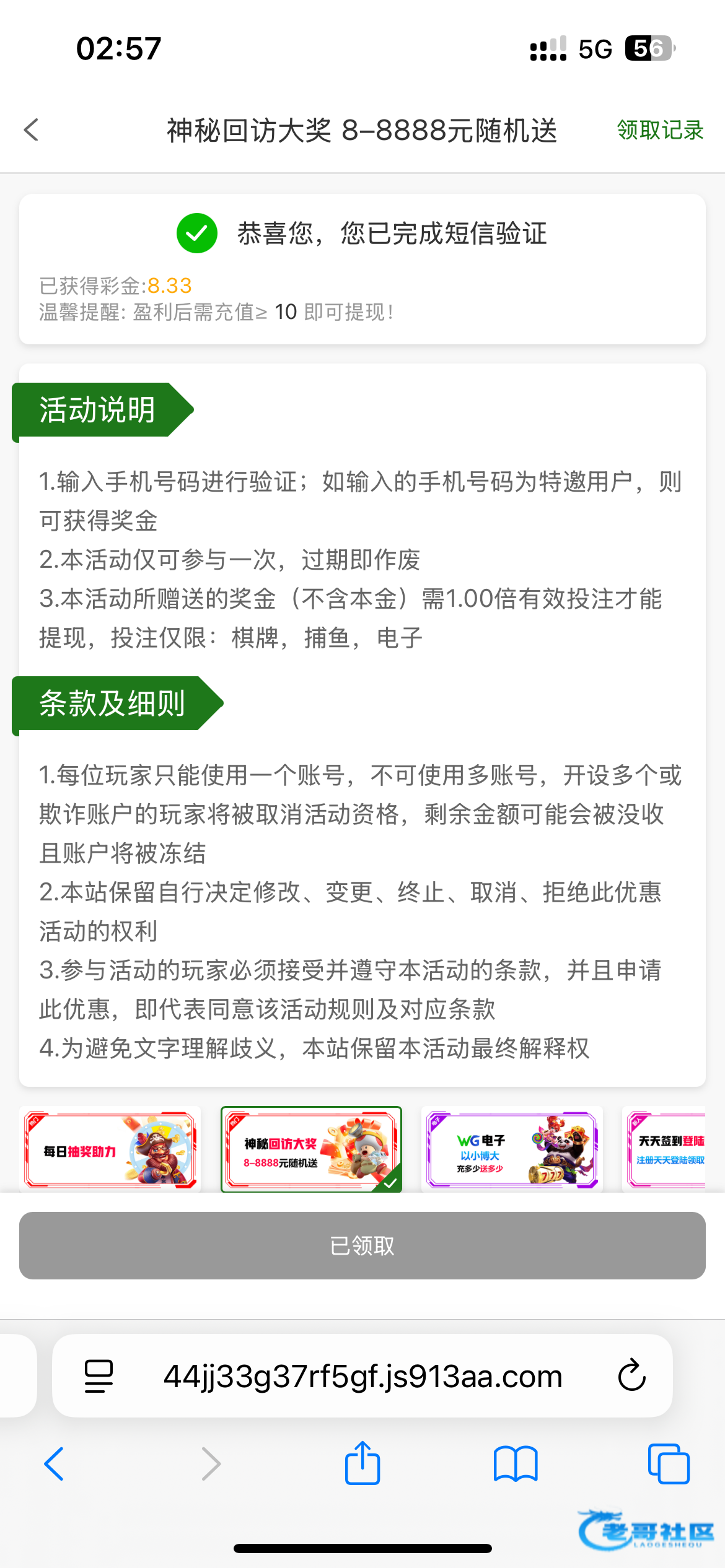Screen dimensions: 725x1568
Task: Select the 神秘回访大奖 promotion card
Action: (311, 1149)
